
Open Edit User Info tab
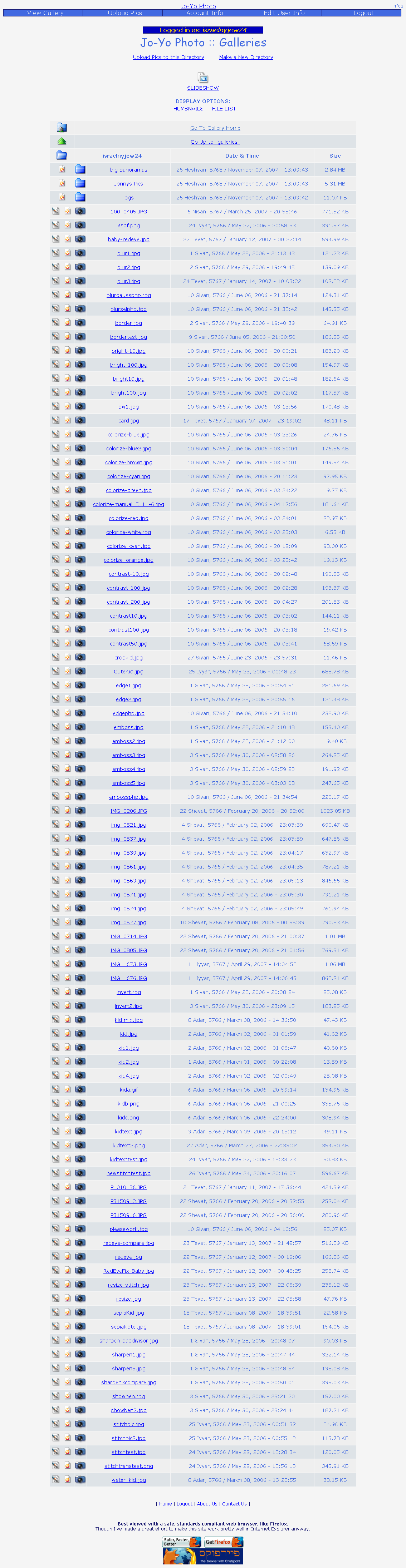(x=283, y=13)
